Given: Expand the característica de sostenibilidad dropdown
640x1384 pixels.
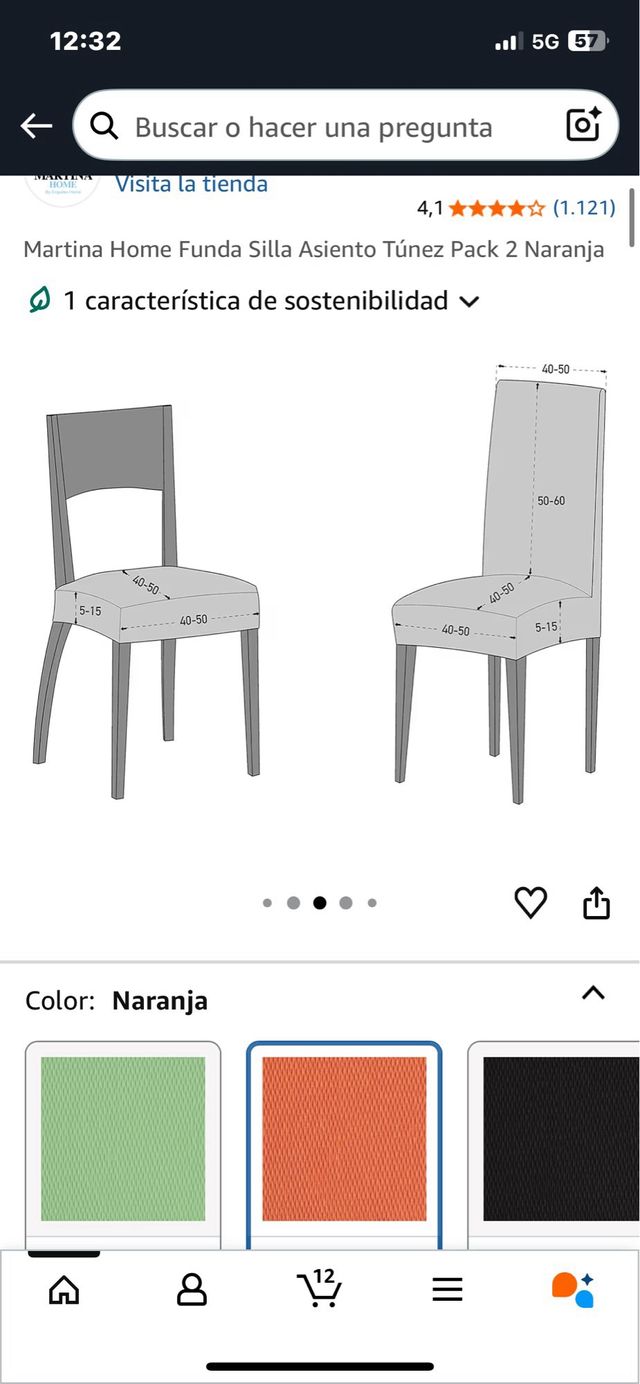Looking at the screenshot, I should [x=468, y=301].
